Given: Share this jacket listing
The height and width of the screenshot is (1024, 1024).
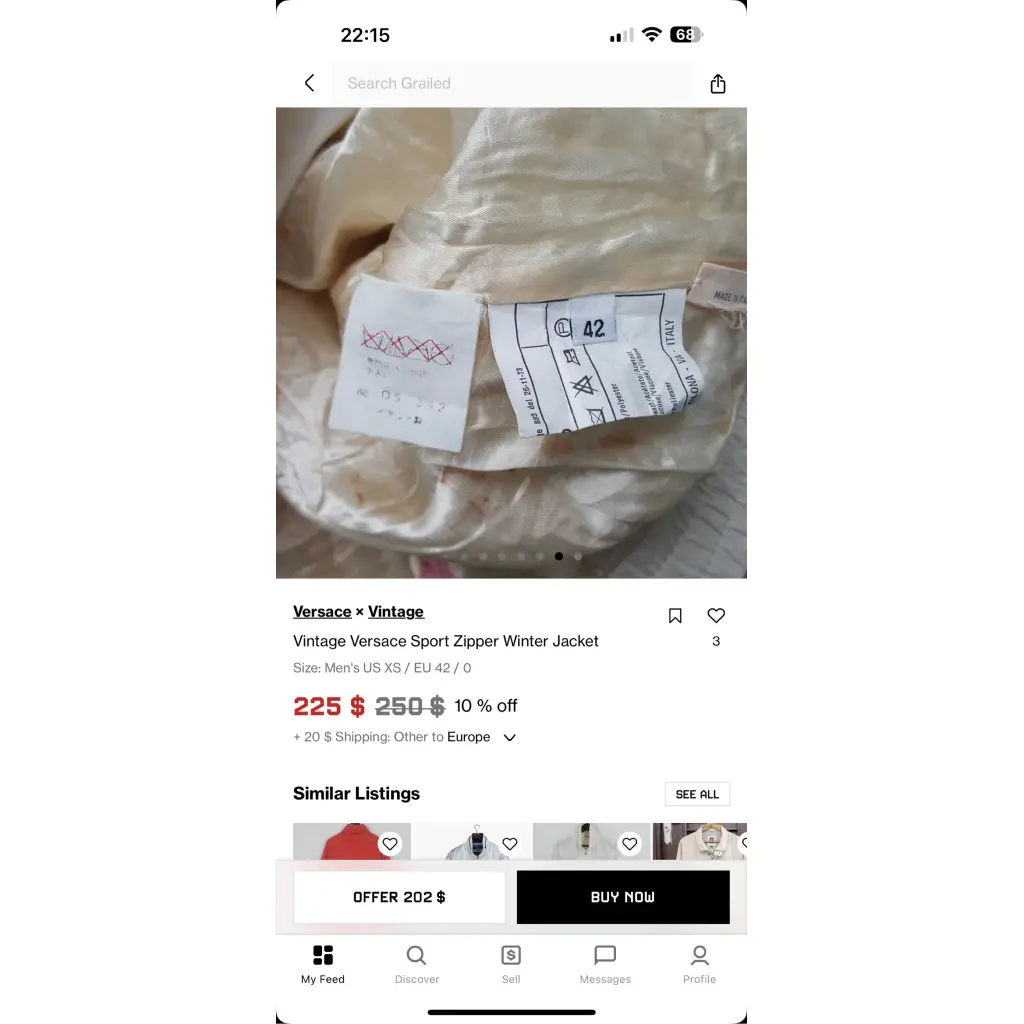Looking at the screenshot, I should (x=717, y=84).
